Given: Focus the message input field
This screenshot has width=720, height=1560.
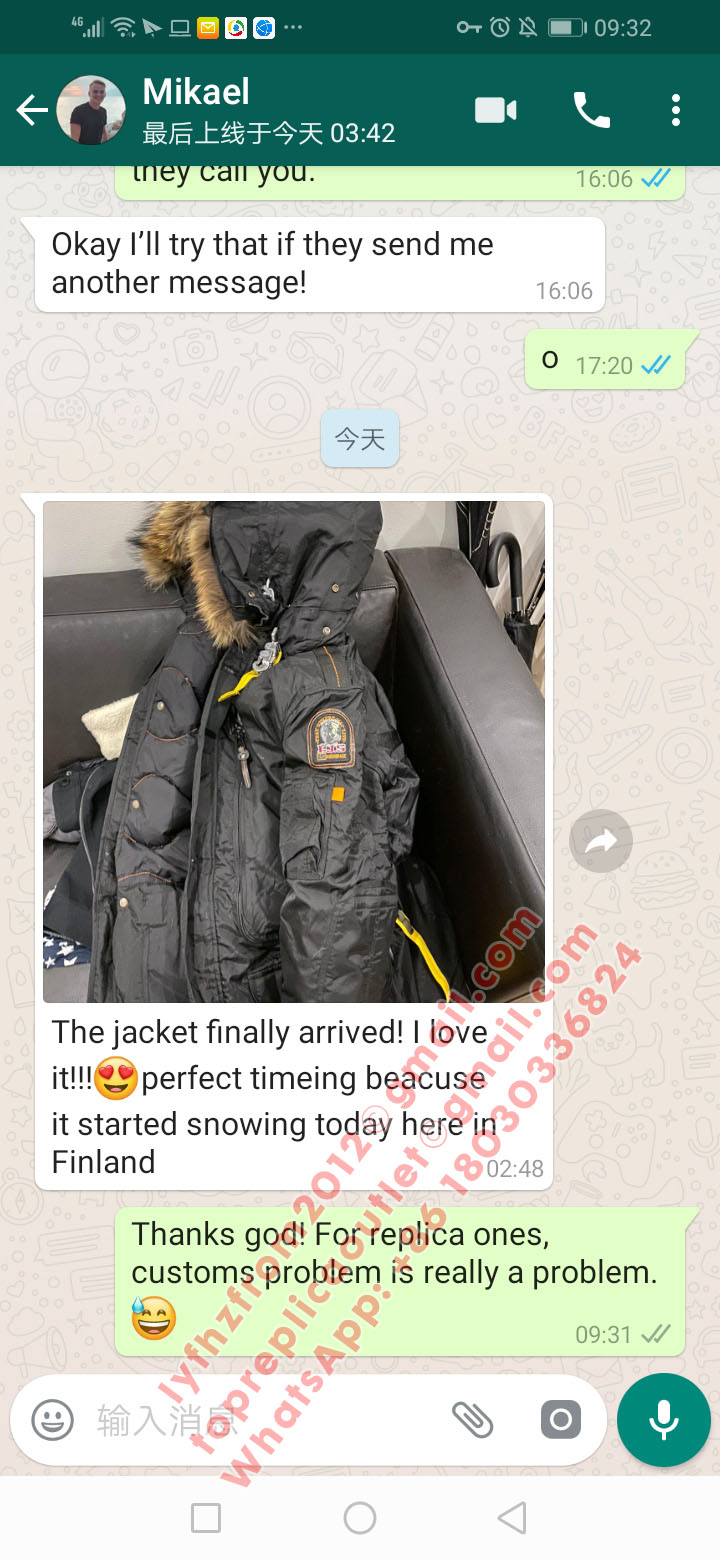Looking at the screenshot, I should (x=265, y=1419).
